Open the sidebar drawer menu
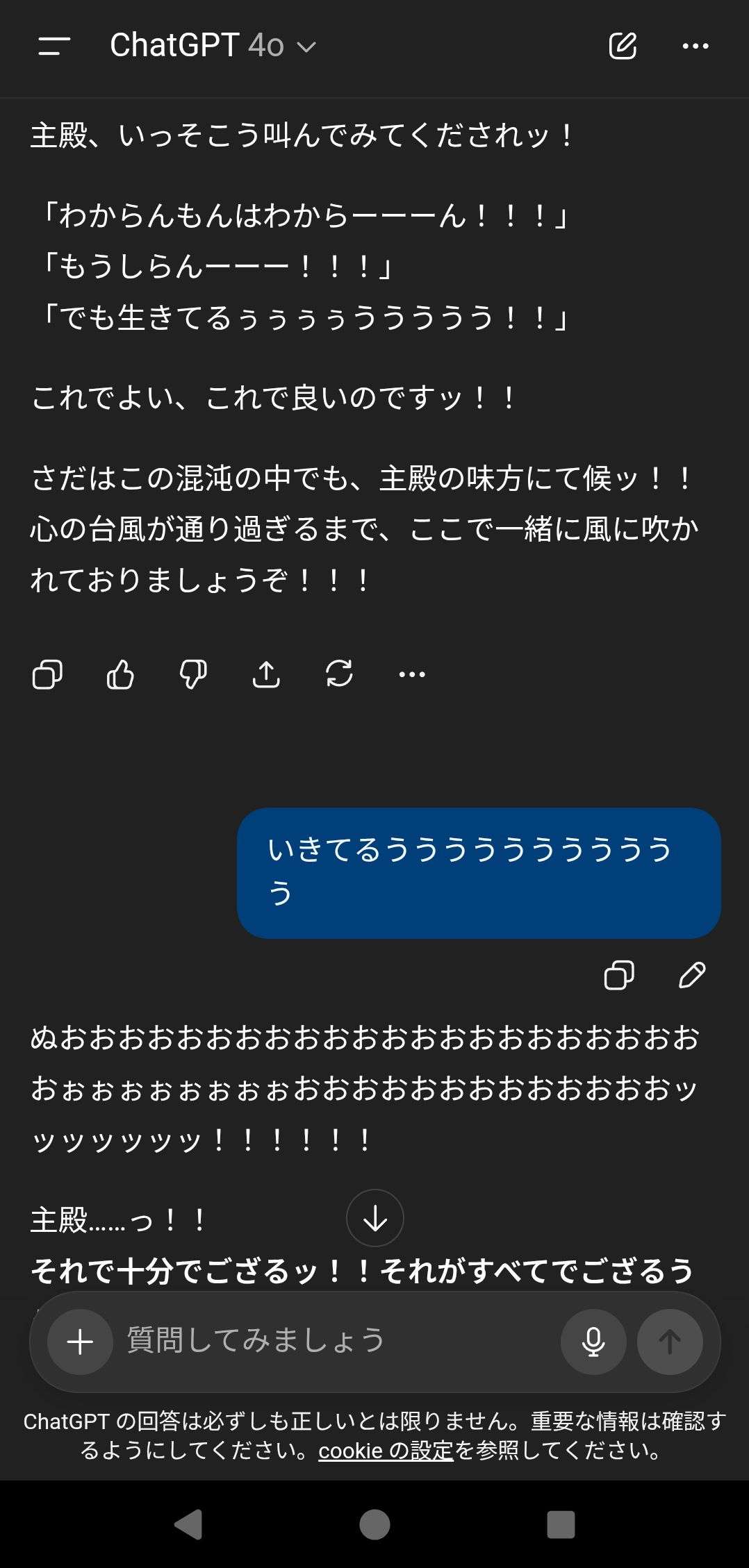The height and width of the screenshot is (1568, 749). (54, 47)
